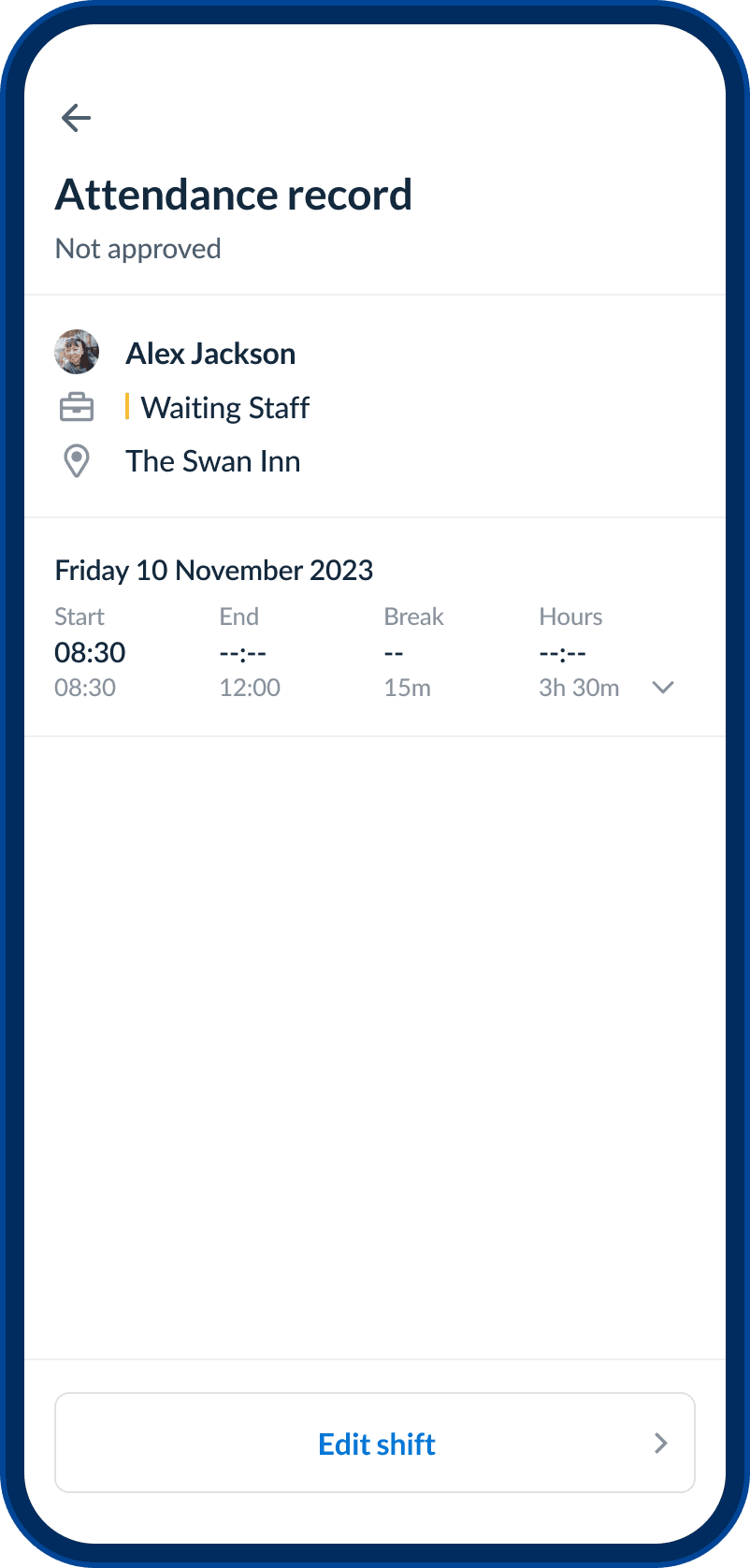Screen dimensions: 750x1568
Task: Expand the shift hours details chevron
Action: (663, 688)
